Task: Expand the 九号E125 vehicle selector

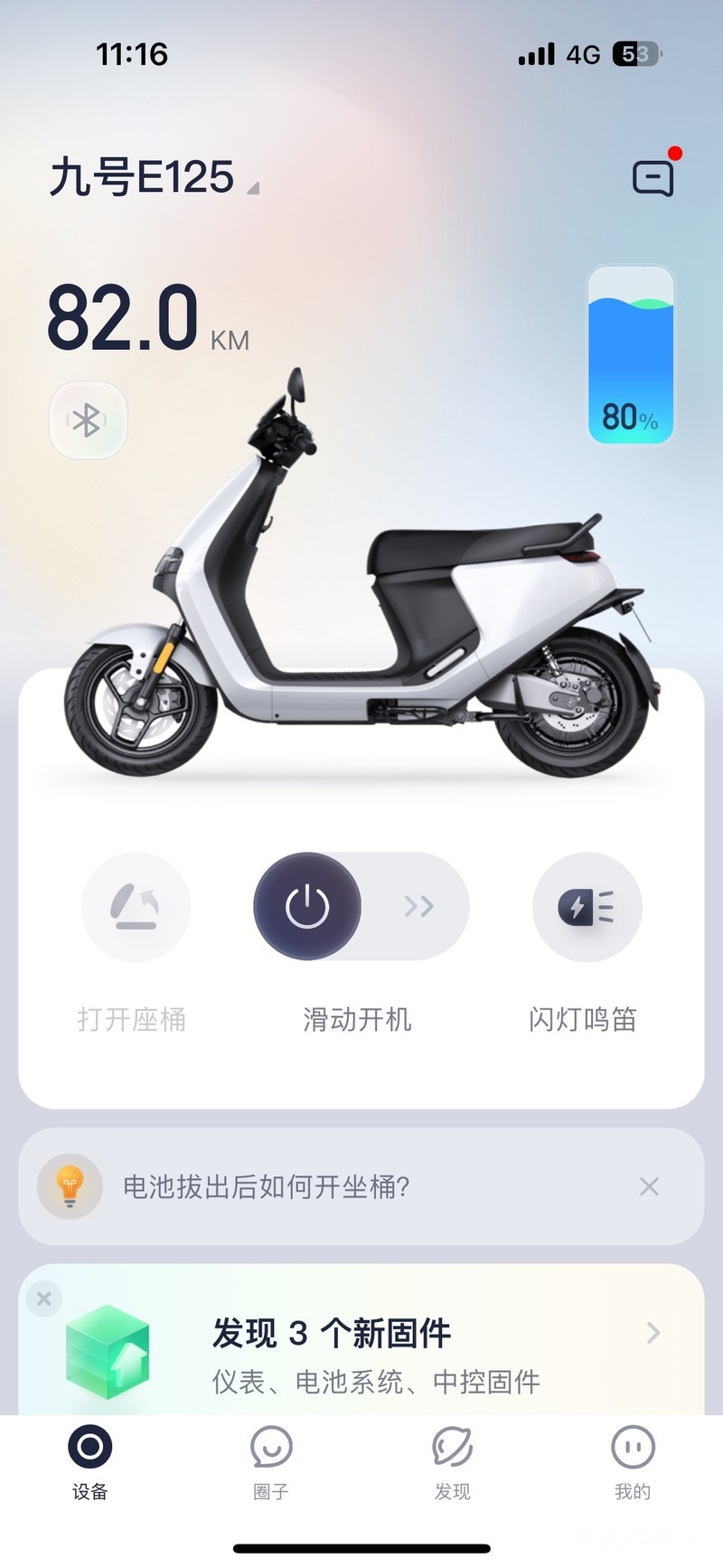Action: (x=155, y=177)
